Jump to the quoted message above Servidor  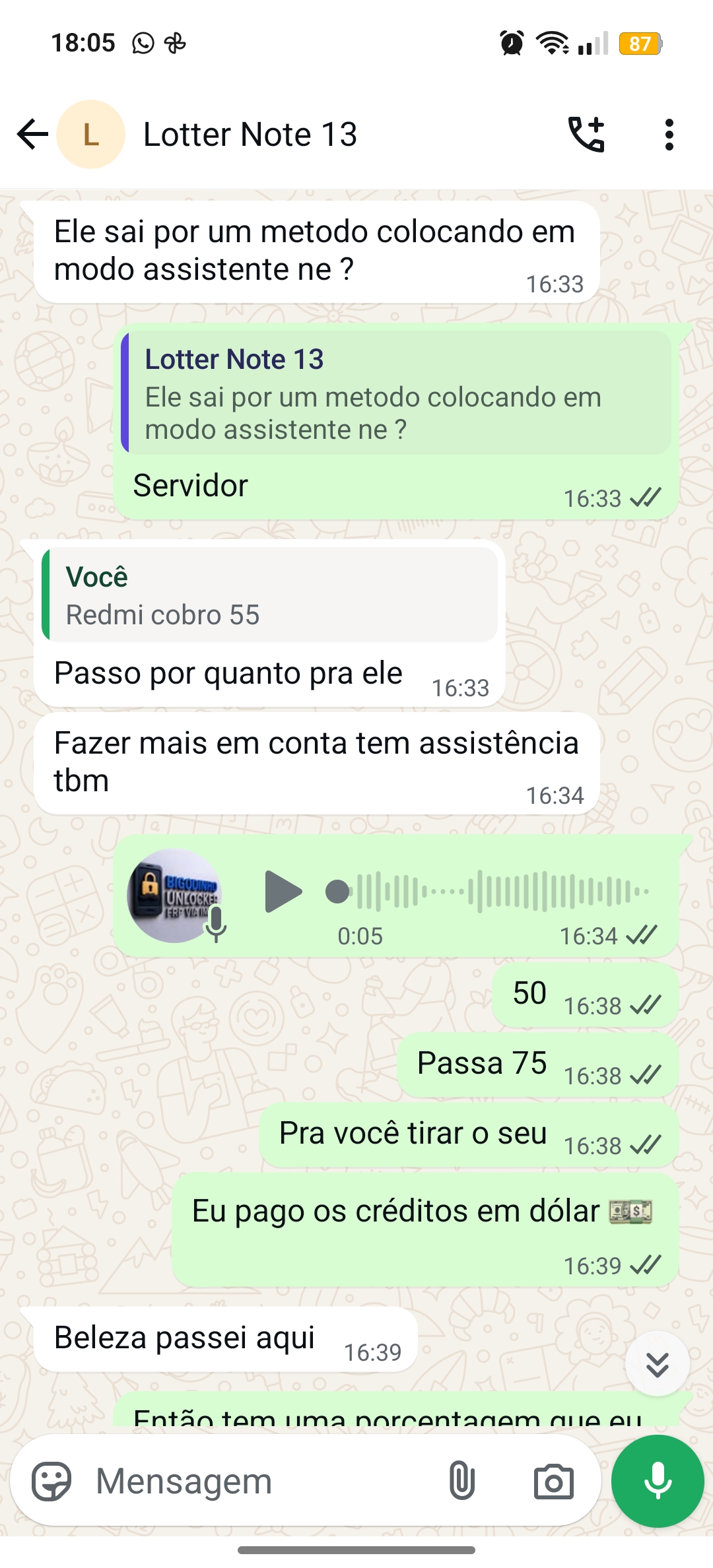(x=396, y=393)
